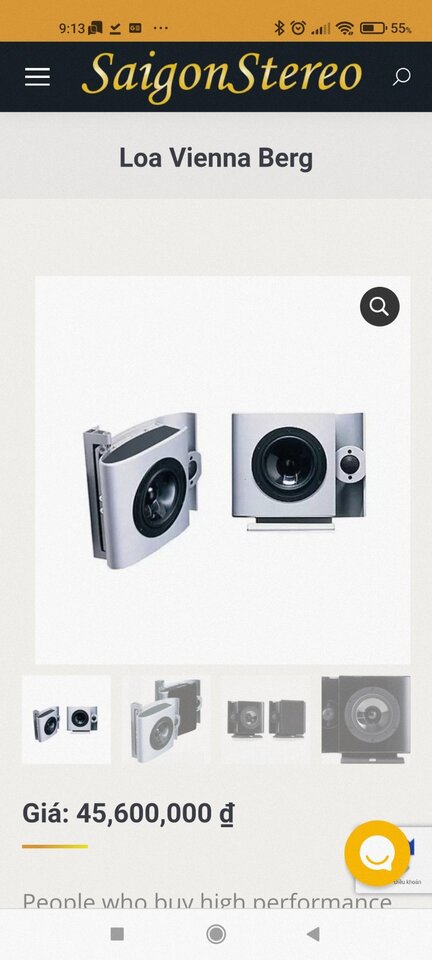Screen dimensions: 432x960
Task: Select the fourth thumbnail with the speaker front close-up
Action: tap(366, 719)
